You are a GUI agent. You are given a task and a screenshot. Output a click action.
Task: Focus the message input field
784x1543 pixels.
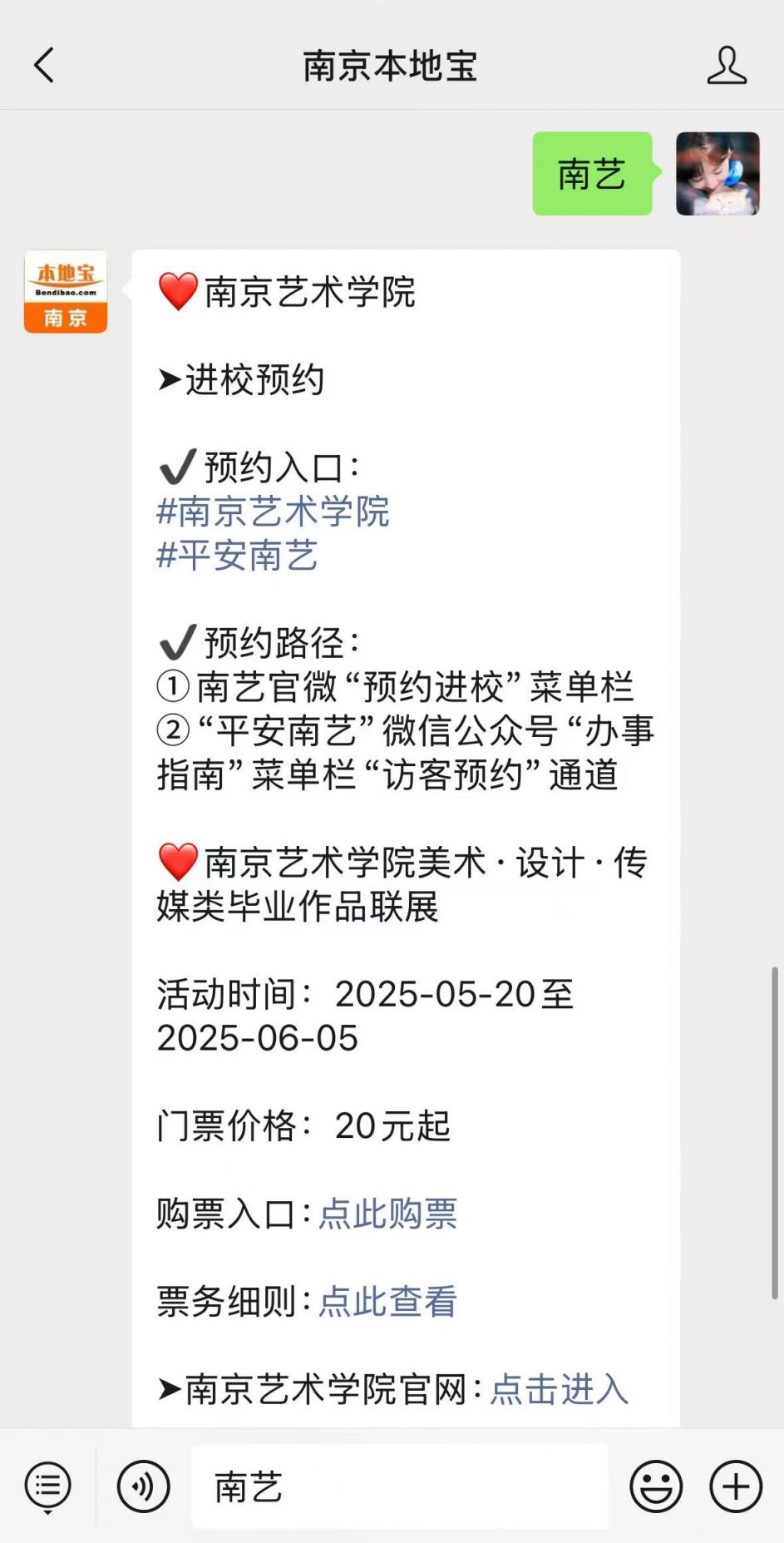399,1486
